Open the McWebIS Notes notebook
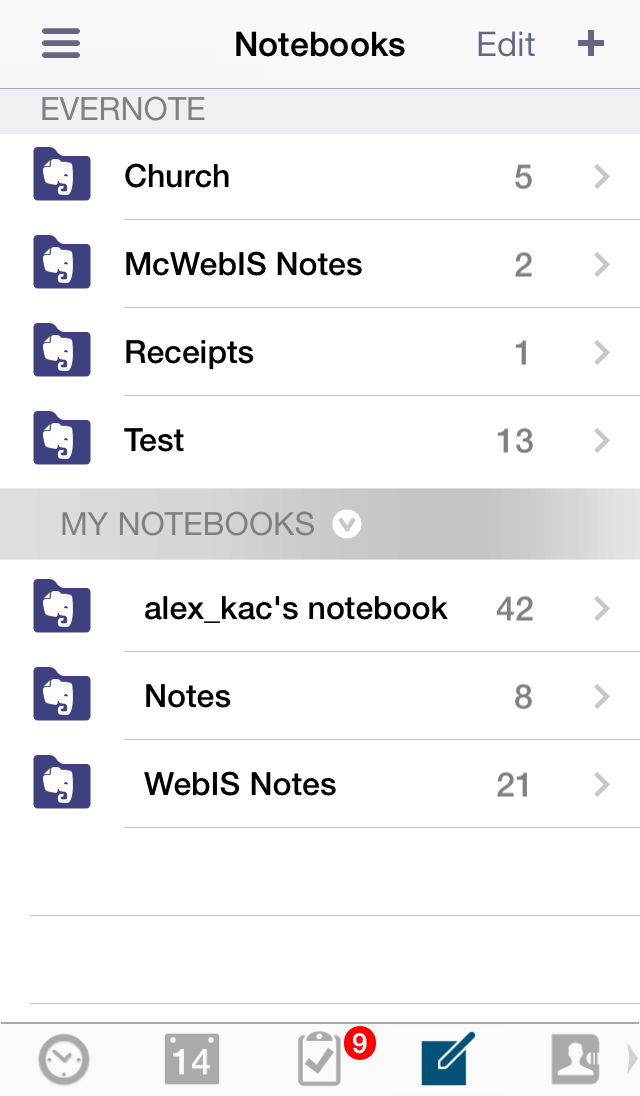This screenshot has height=1096, width=640. pos(320,264)
